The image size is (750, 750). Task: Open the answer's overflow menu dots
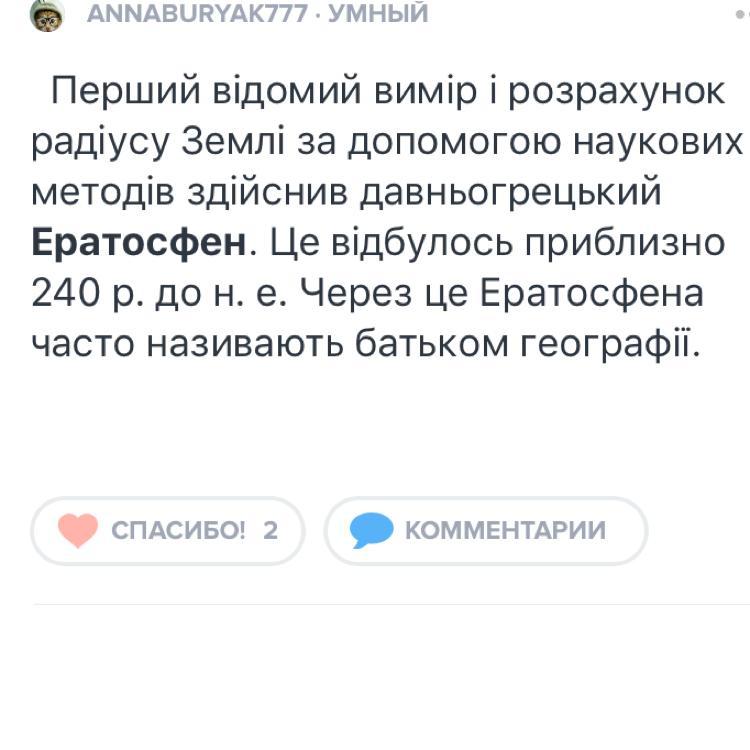(x=741, y=14)
